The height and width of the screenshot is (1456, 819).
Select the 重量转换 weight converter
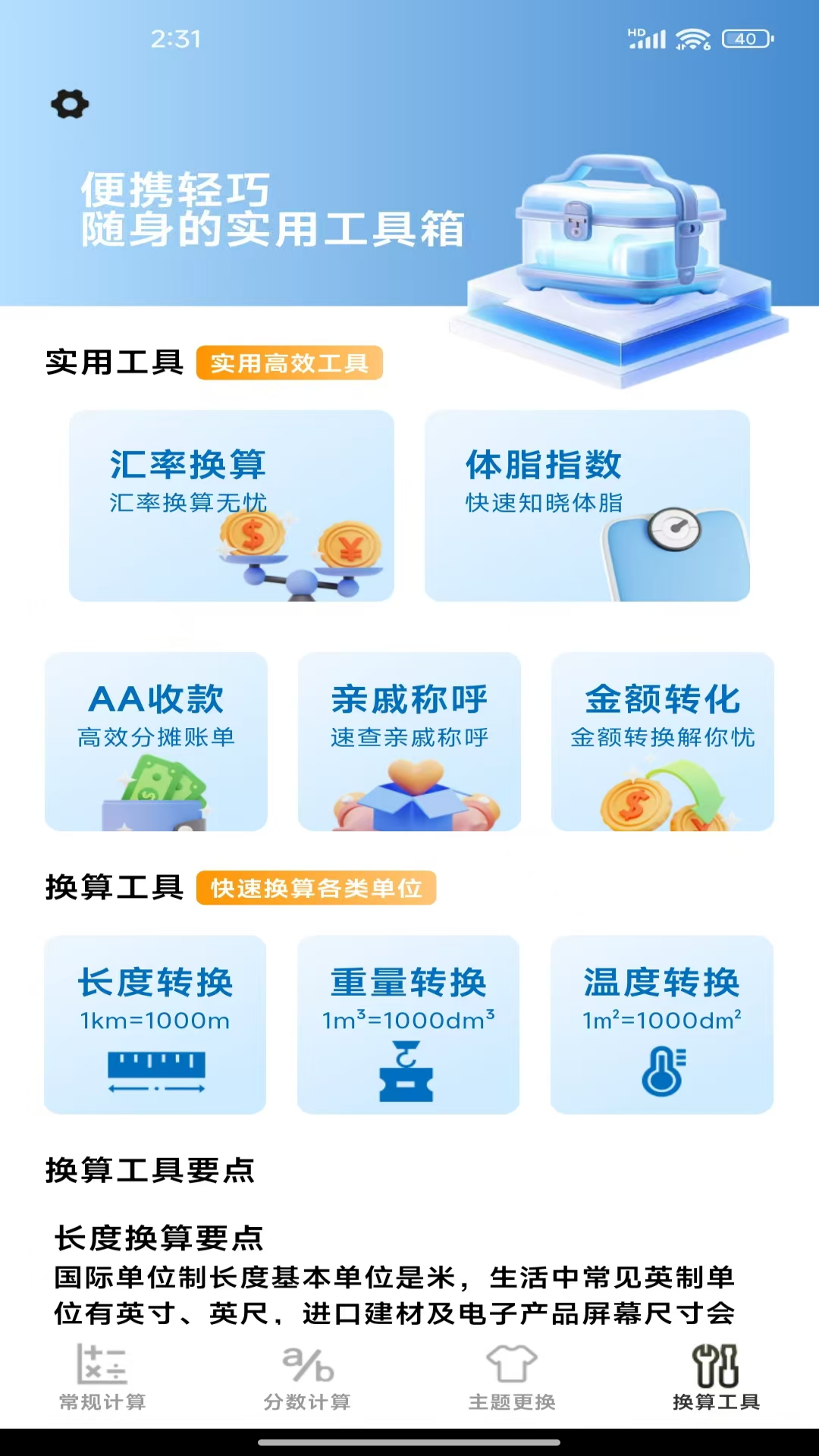(x=409, y=1025)
